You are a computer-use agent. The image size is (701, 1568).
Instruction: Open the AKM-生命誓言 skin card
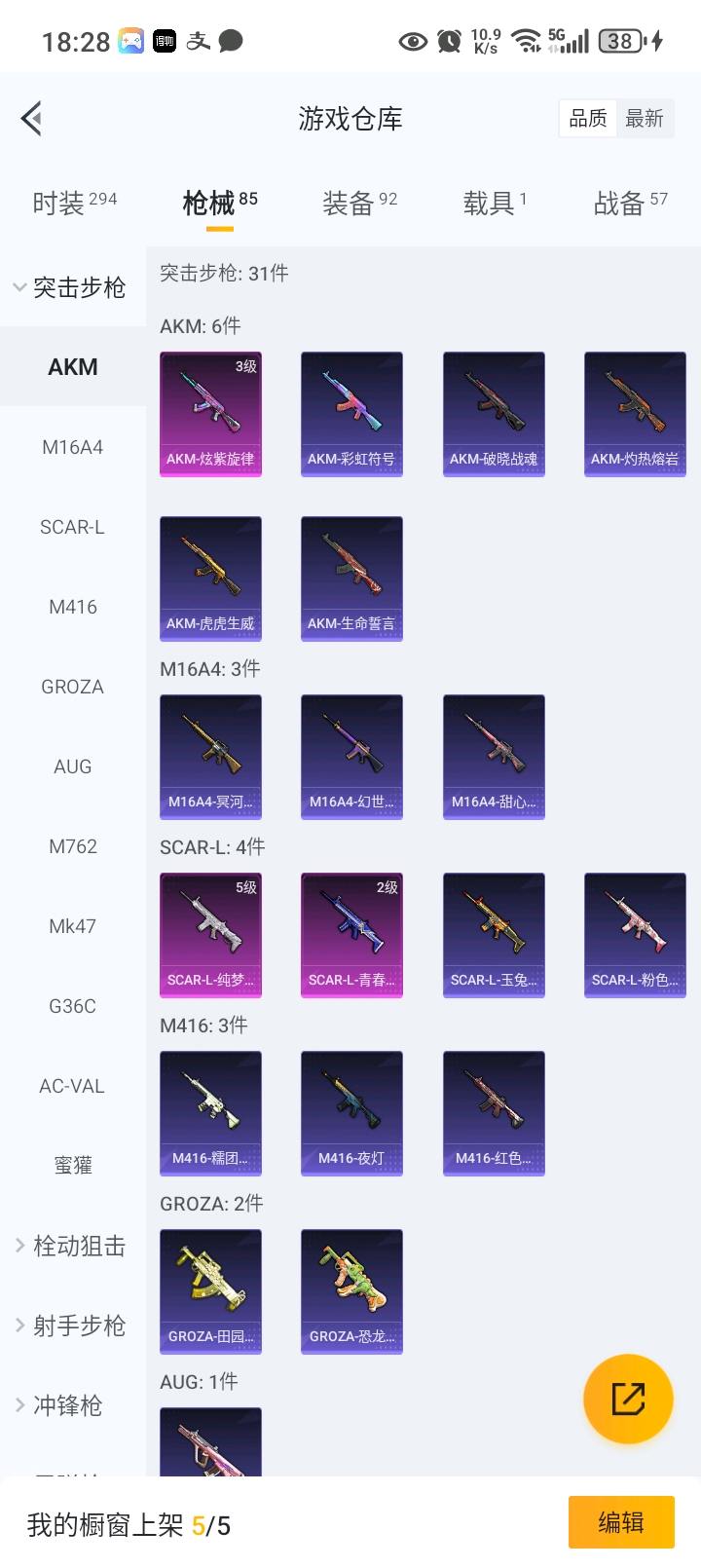coord(351,579)
